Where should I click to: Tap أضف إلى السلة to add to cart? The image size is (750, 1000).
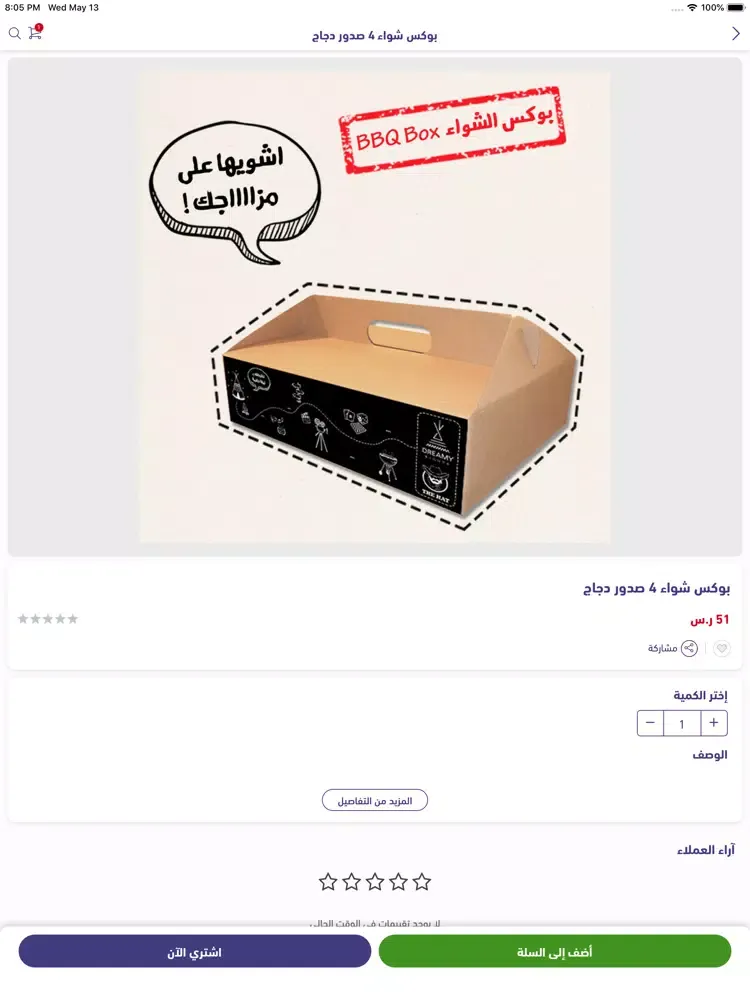(x=554, y=952)
